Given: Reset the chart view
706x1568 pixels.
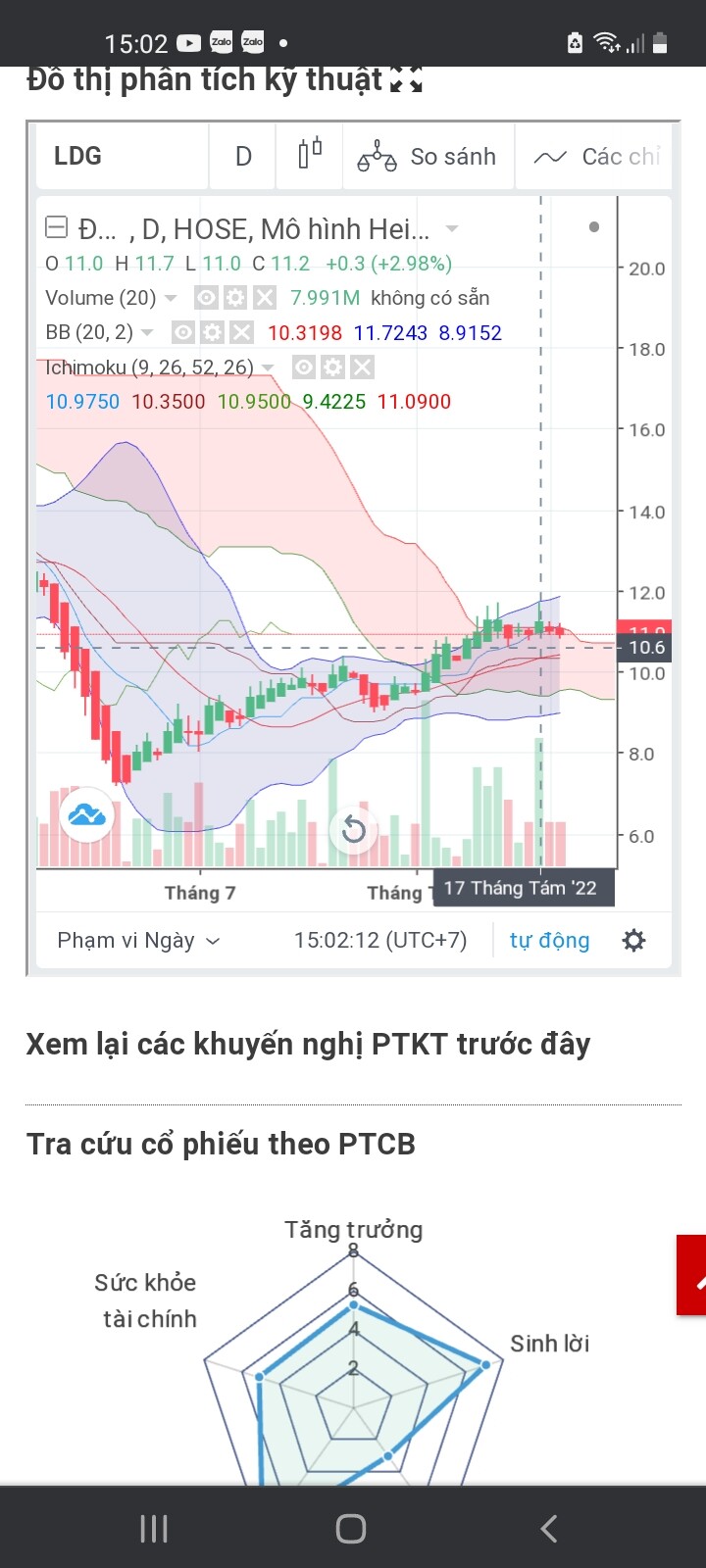Looking at the screenshot, I should (353, 831).
